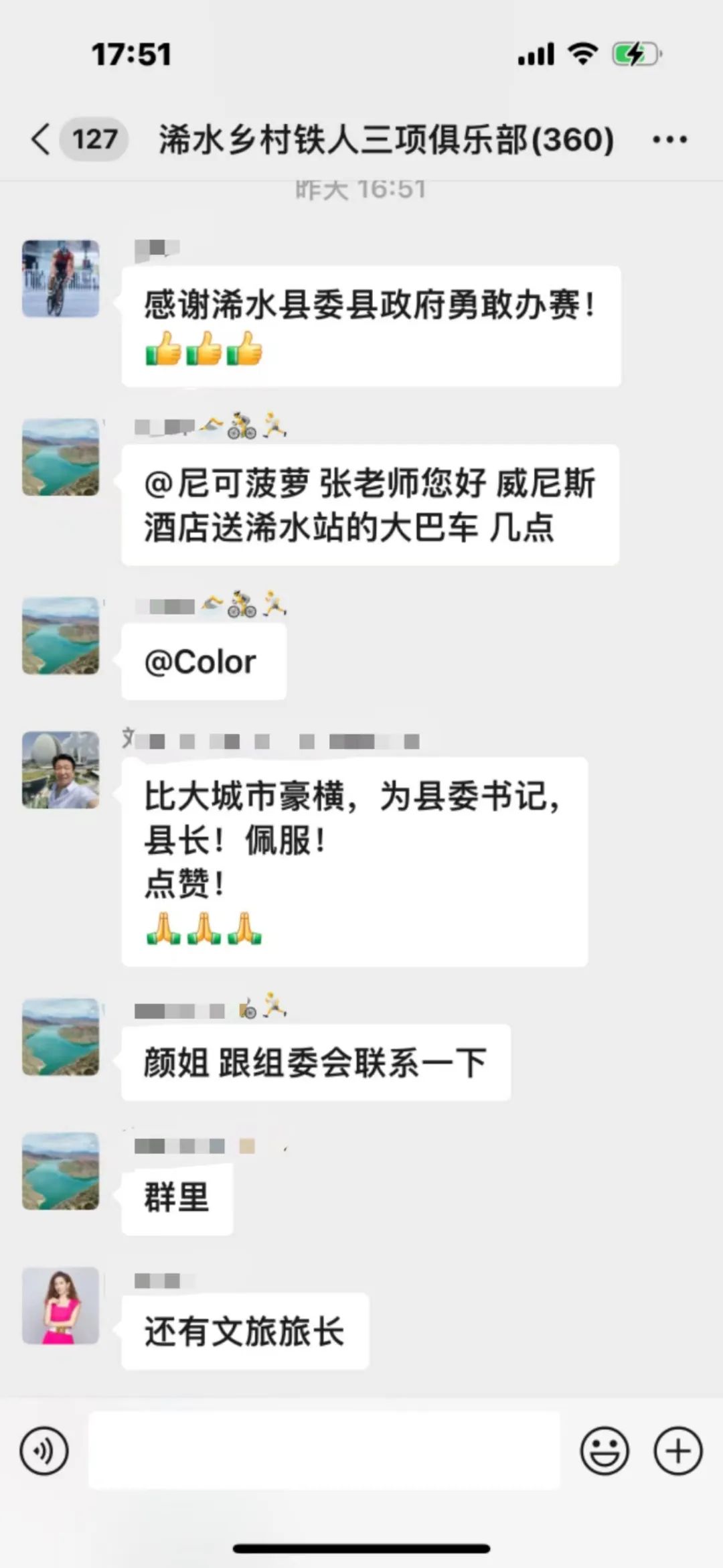The width and height of the screenshot is (723, 1568).
Task: Tap the message text field
Action: pos(324,1451)
